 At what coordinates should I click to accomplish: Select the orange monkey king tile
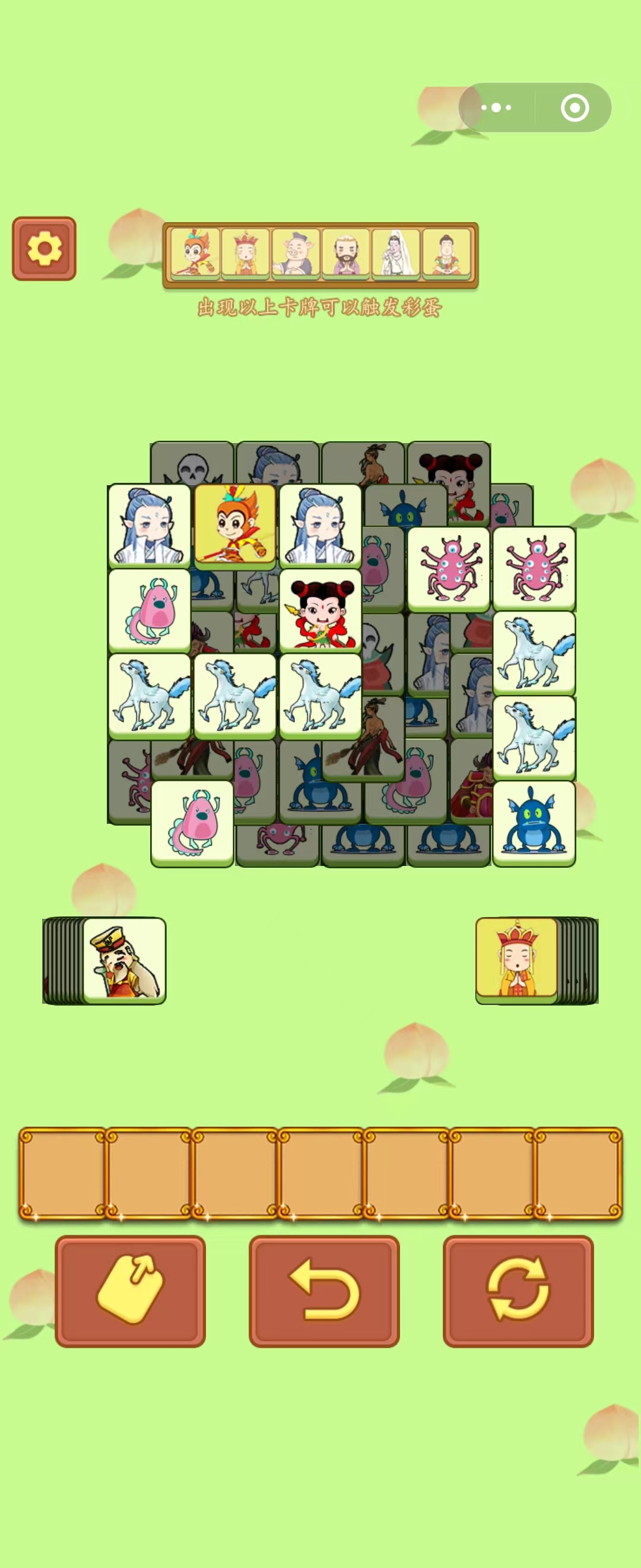235,524
